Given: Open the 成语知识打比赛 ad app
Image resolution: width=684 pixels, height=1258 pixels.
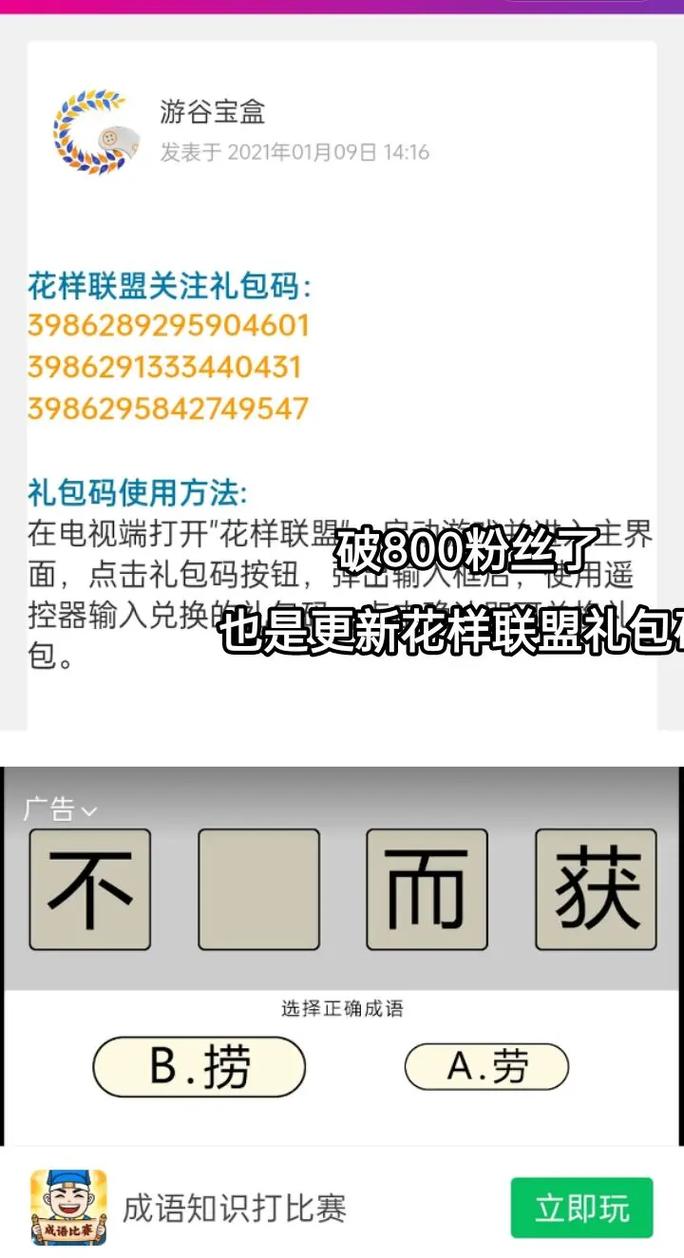Looking at the screenshot, I should coord(234,1208).
